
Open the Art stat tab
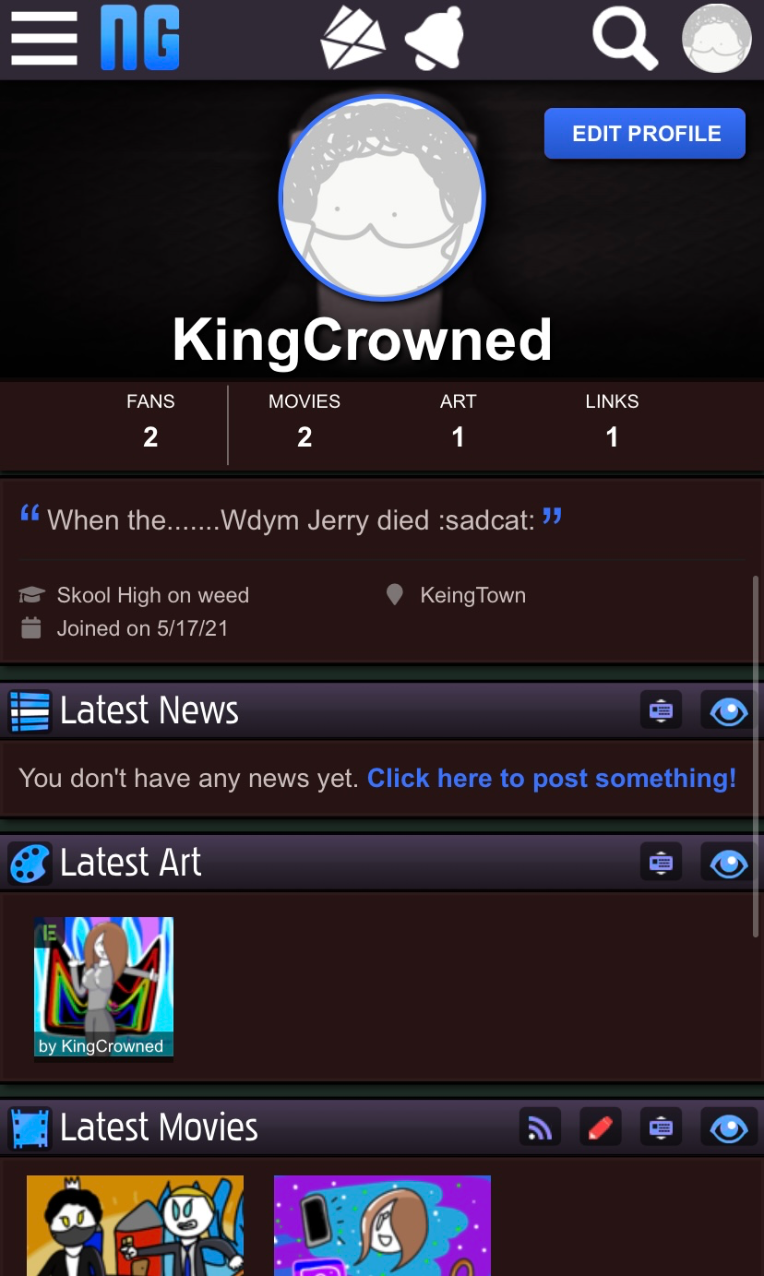tap(458, 421)
